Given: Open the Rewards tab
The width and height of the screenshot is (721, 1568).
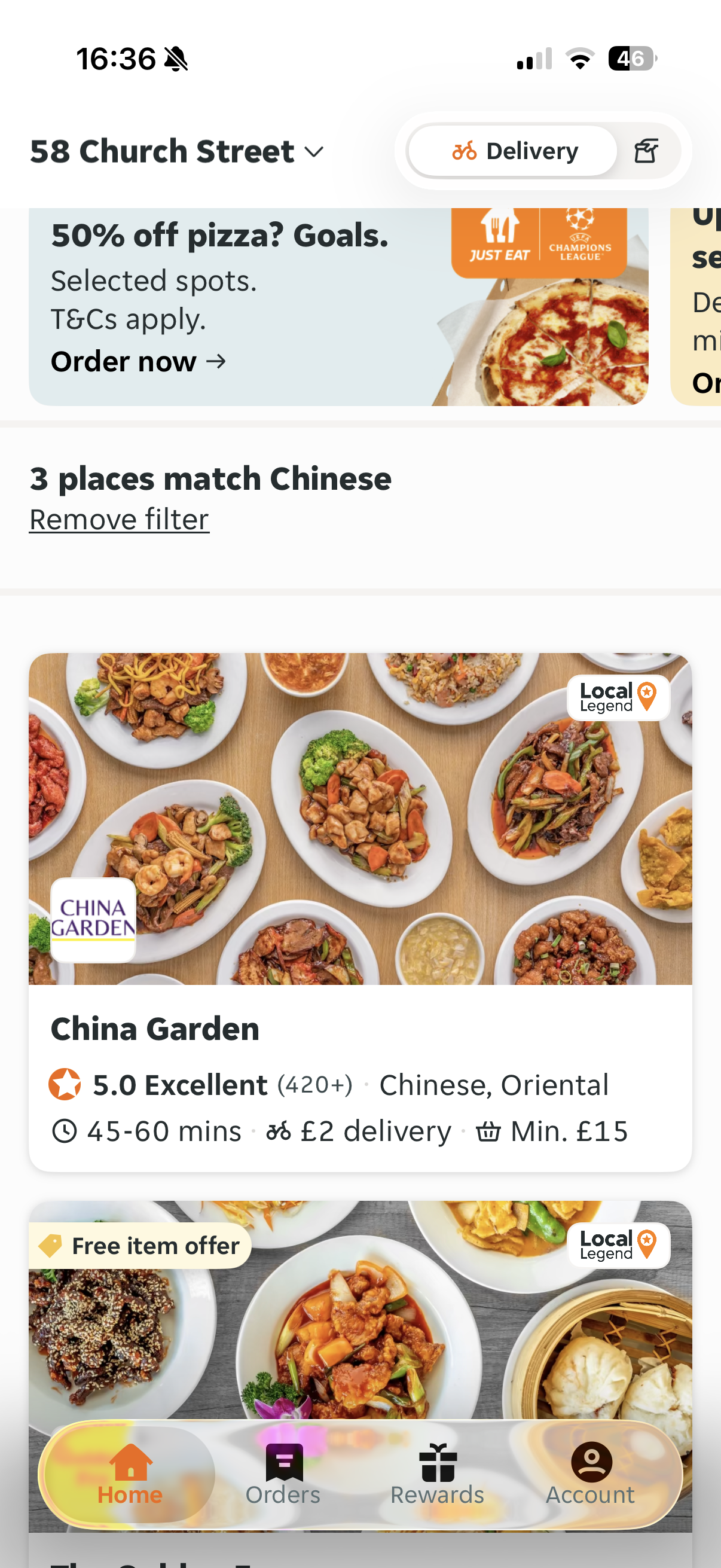Looking at the screenshot, I should coord(437,1474).
